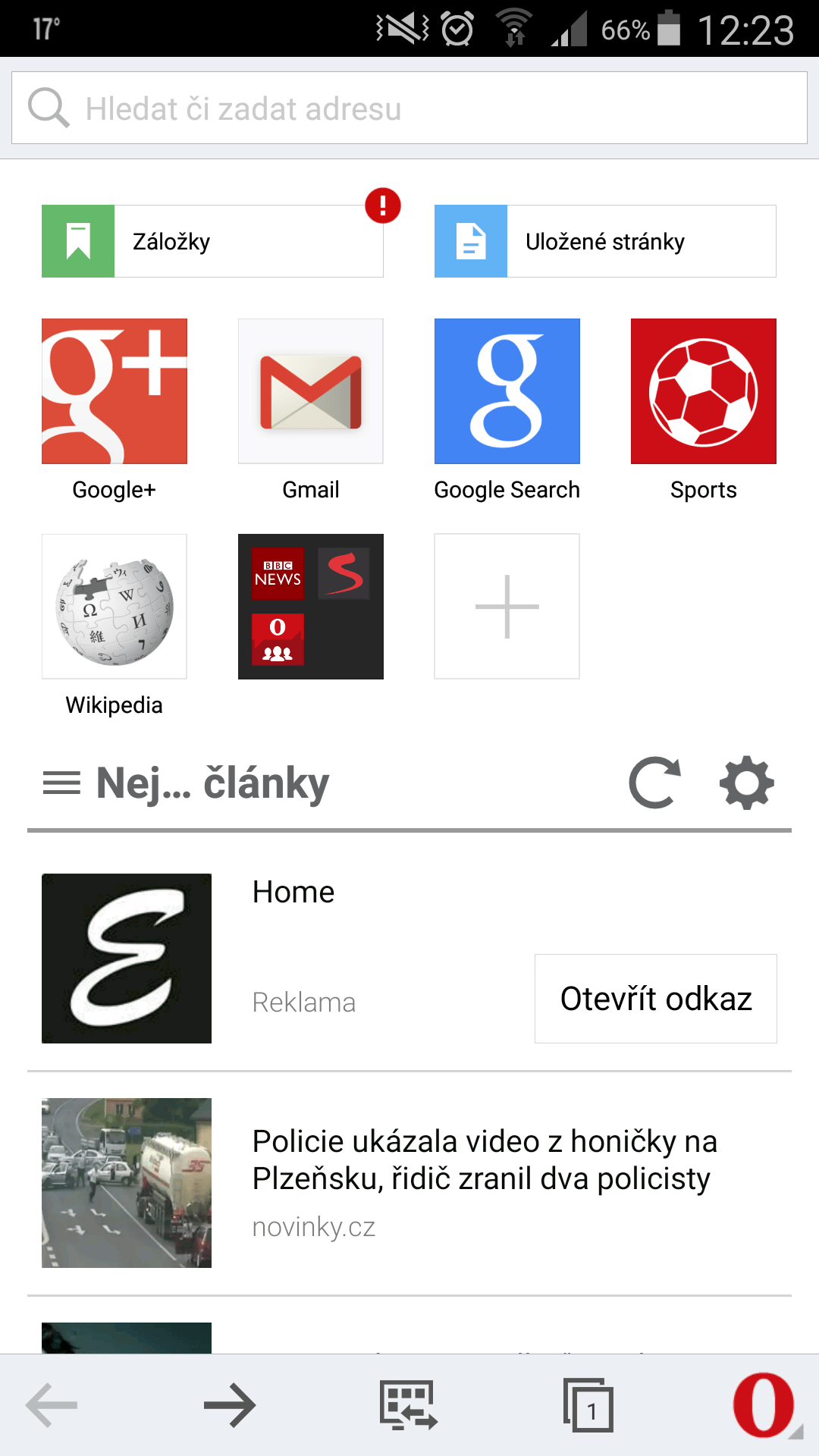Open the Google+ speed dial

point(115,391)
